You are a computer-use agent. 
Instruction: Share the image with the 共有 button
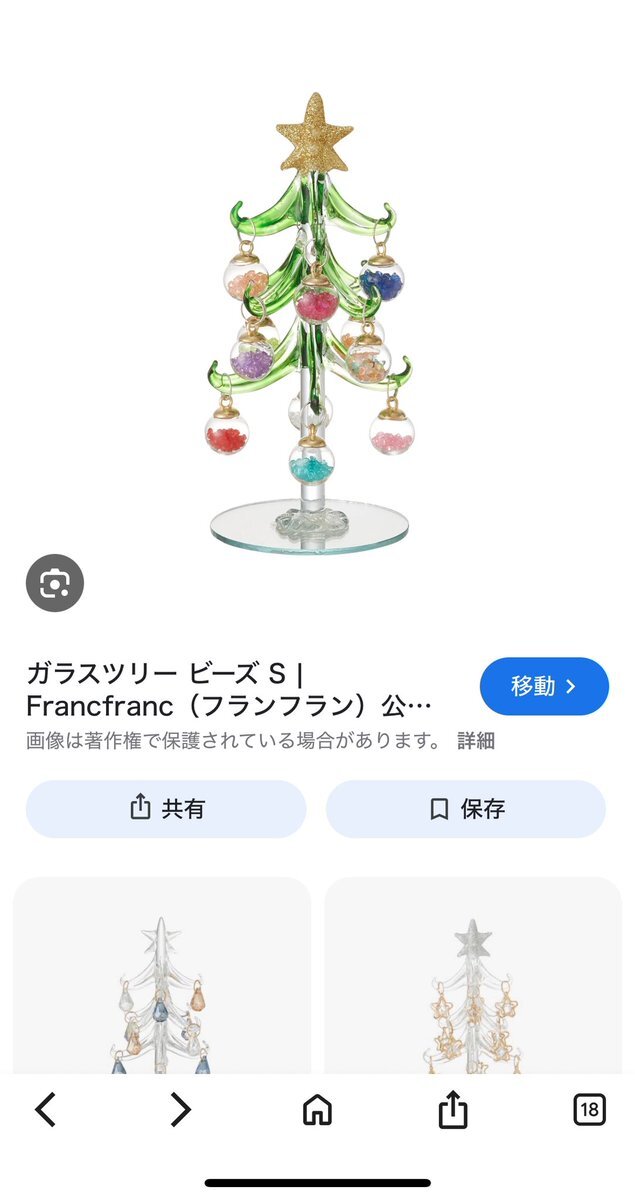pos(166,809)
